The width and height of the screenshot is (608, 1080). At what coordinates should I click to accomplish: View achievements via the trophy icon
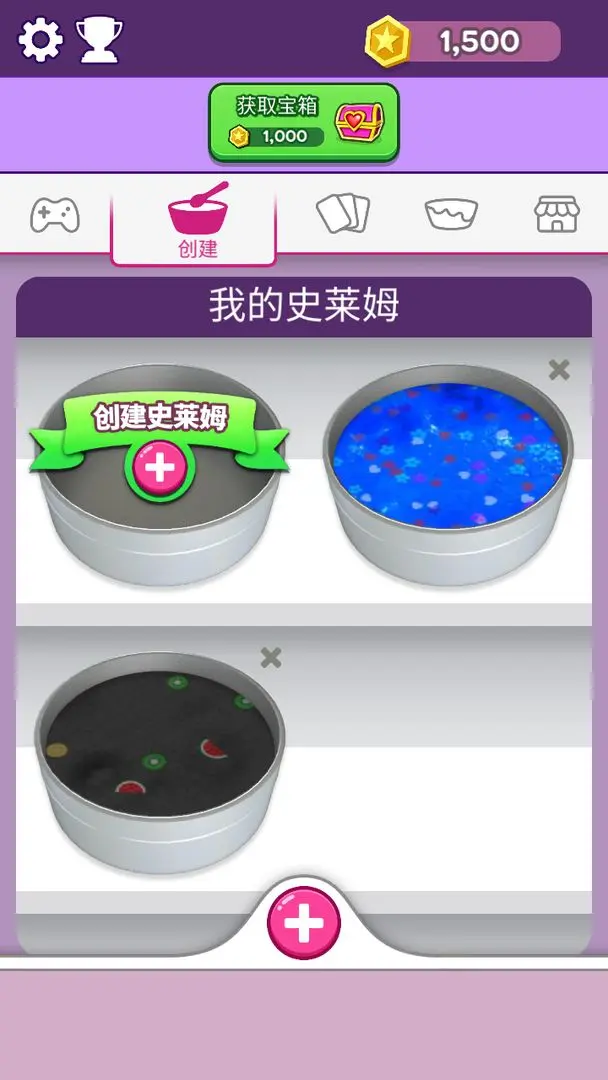tap(99, 40)
